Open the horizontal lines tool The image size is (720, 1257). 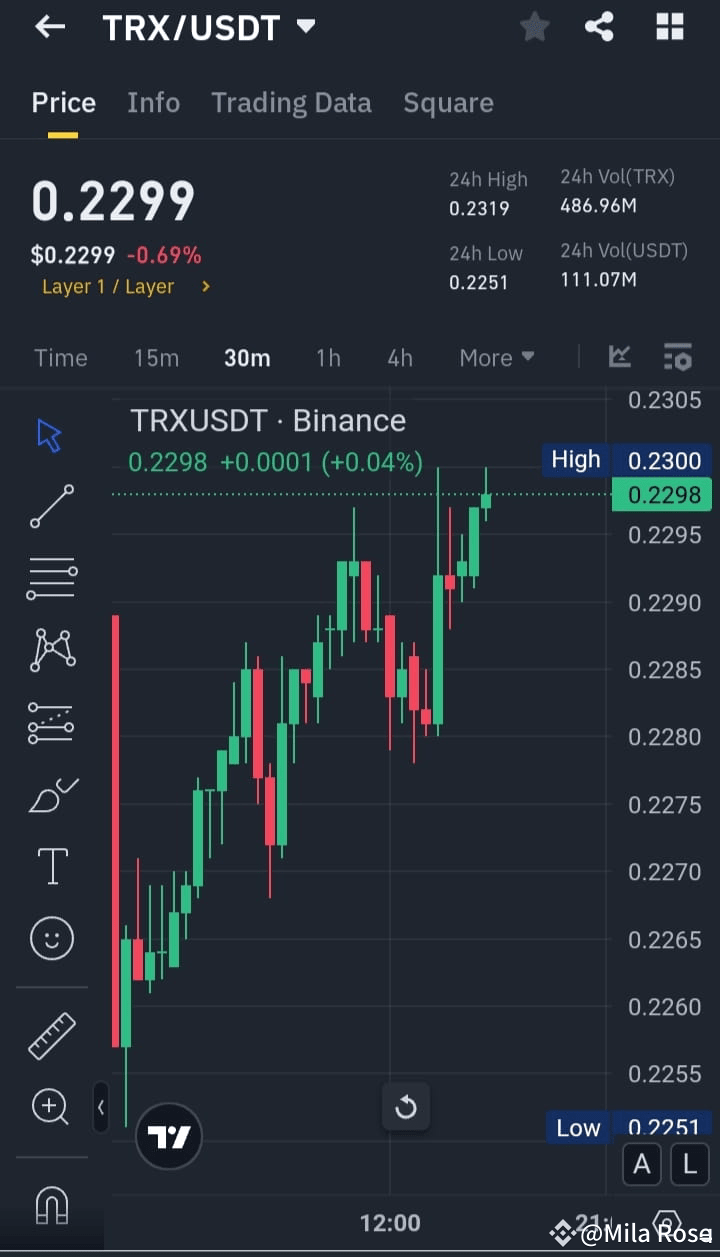point(51,578)
